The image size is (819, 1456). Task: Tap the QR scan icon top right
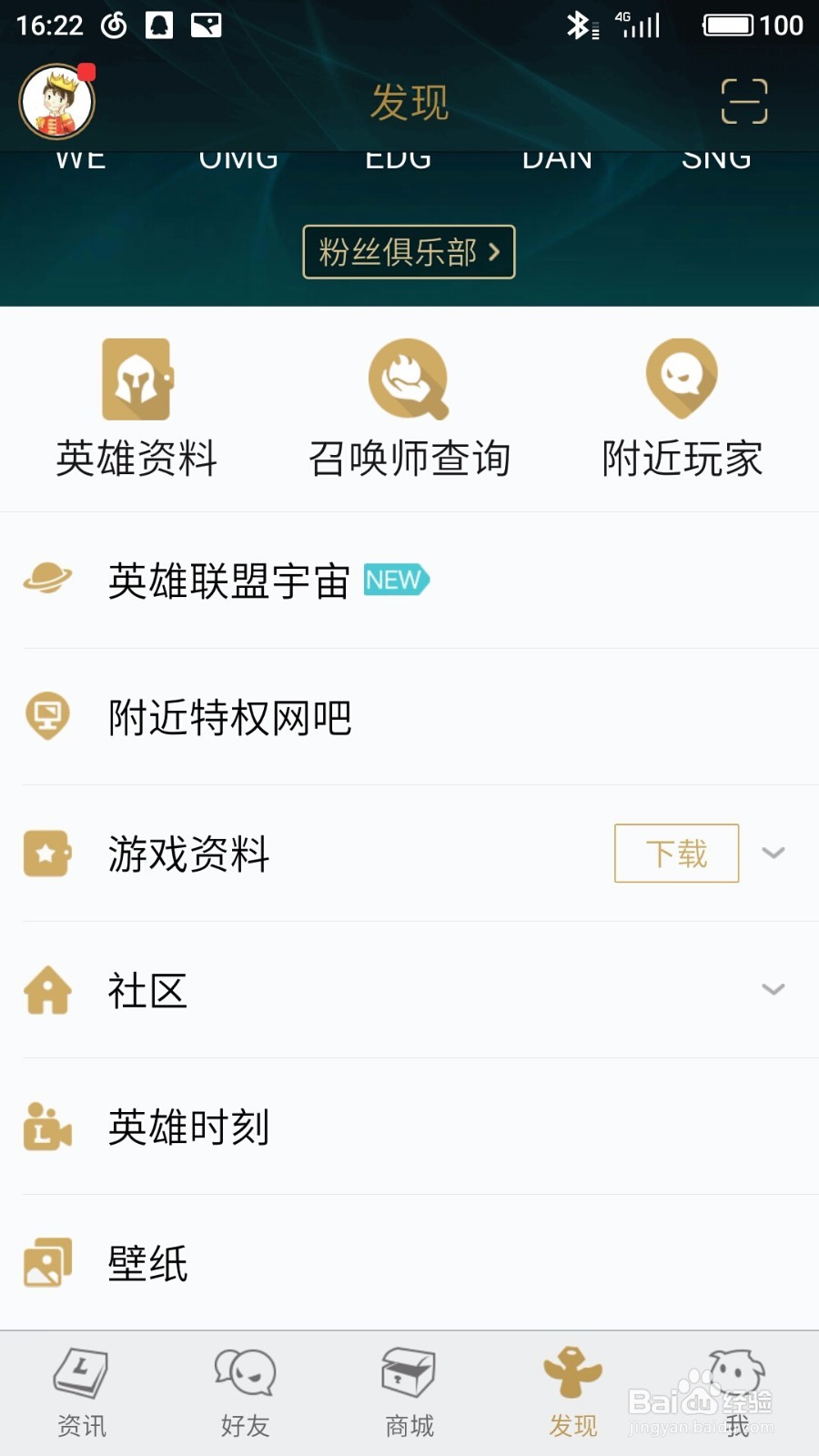(x=743, y=102)
